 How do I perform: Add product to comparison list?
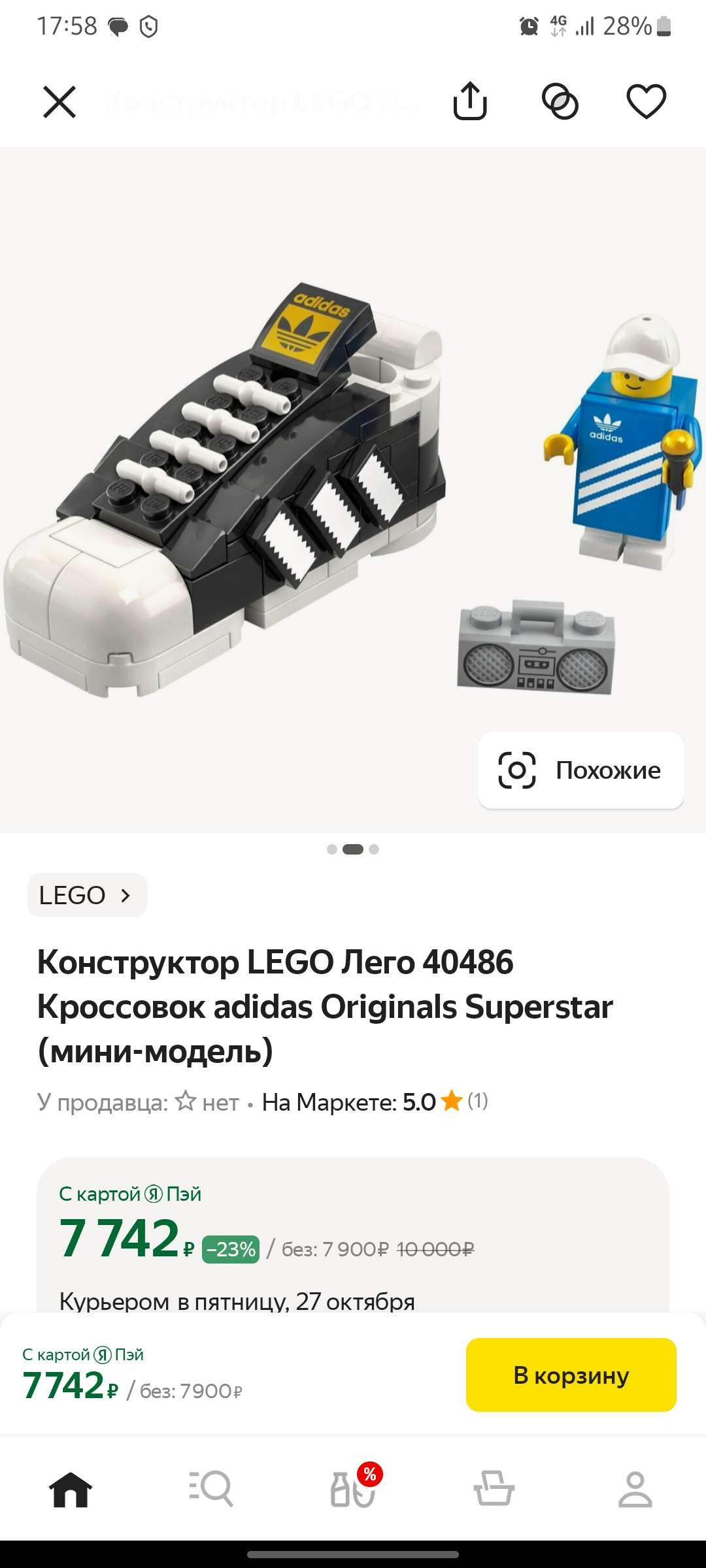point(560,102)
